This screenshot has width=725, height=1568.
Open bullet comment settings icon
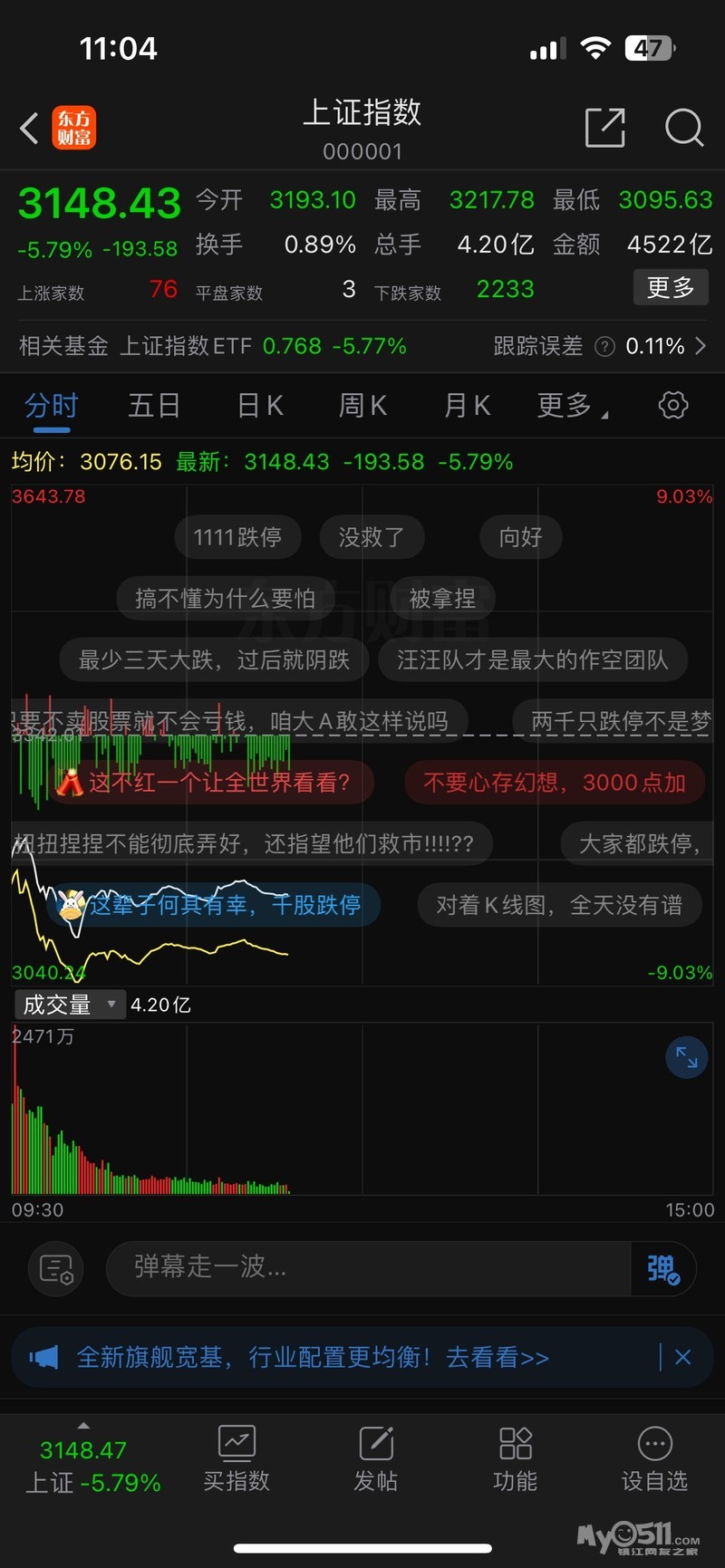pyautogui.click(x=56, y=1268)
